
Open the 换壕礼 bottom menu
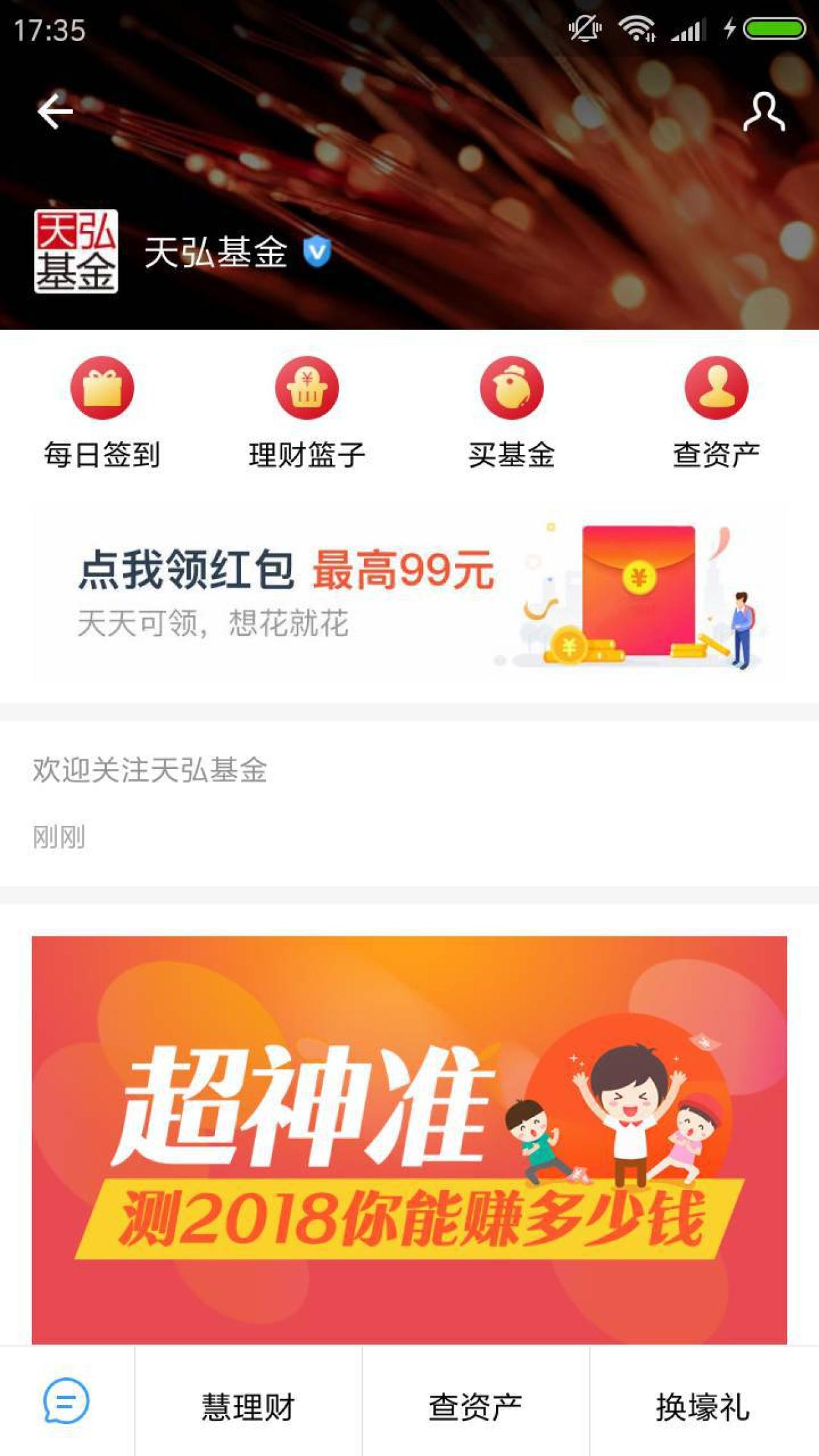[703, 1405]
